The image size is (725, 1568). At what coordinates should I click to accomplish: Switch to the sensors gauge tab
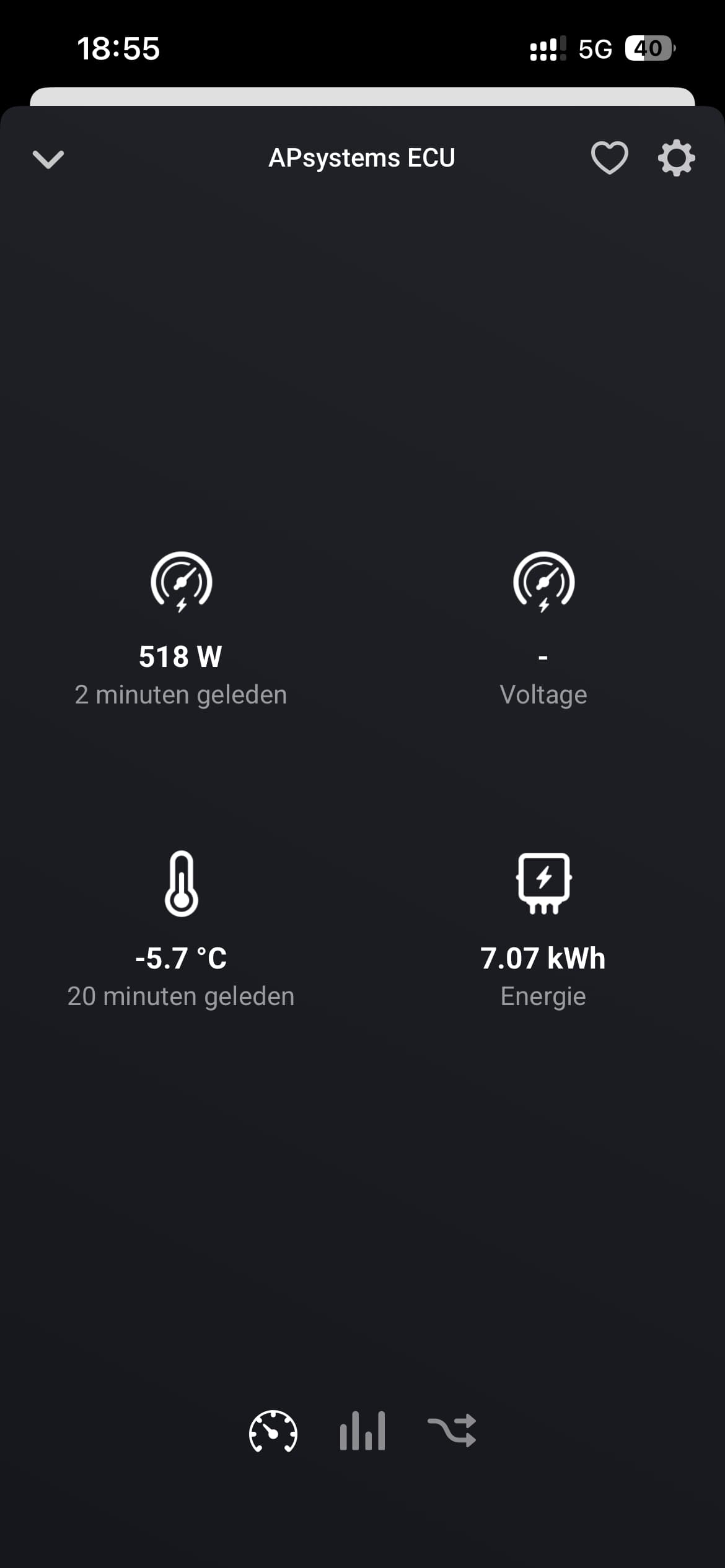pyautogui.click(x=273, y=1431)
